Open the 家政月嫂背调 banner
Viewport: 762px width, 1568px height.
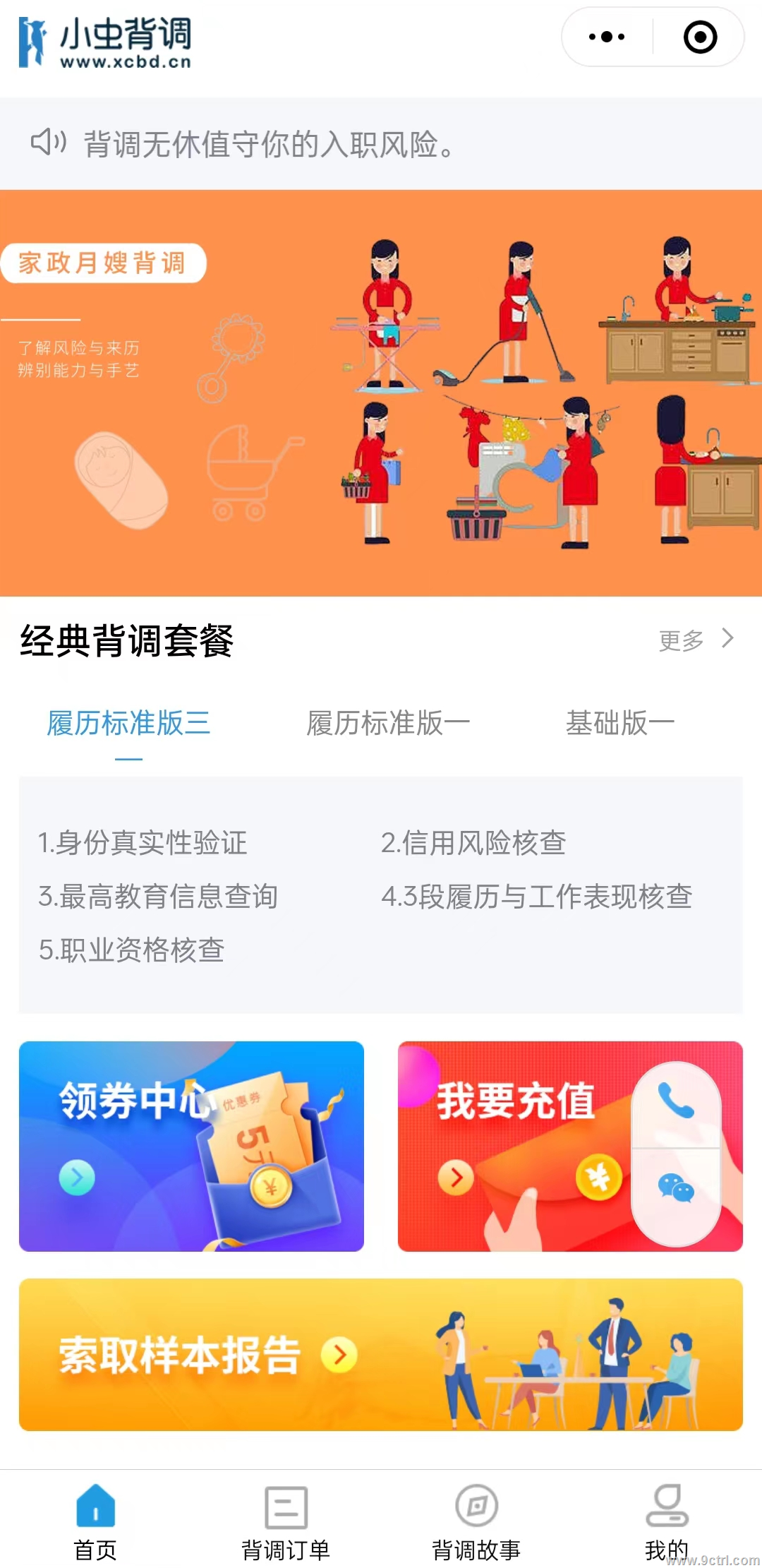click(381, 393)
